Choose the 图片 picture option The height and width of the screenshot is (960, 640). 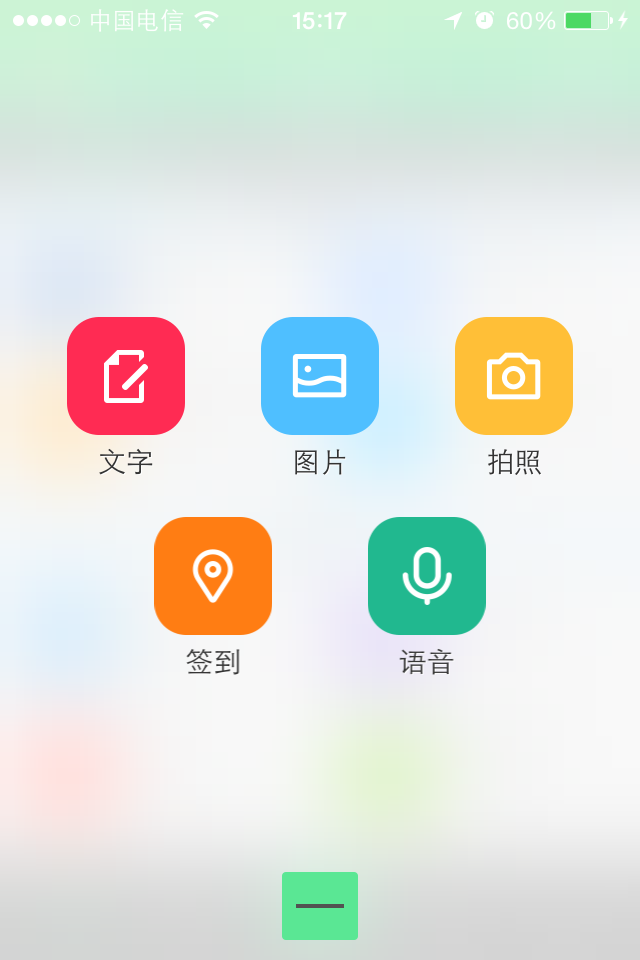coord(320,376)
